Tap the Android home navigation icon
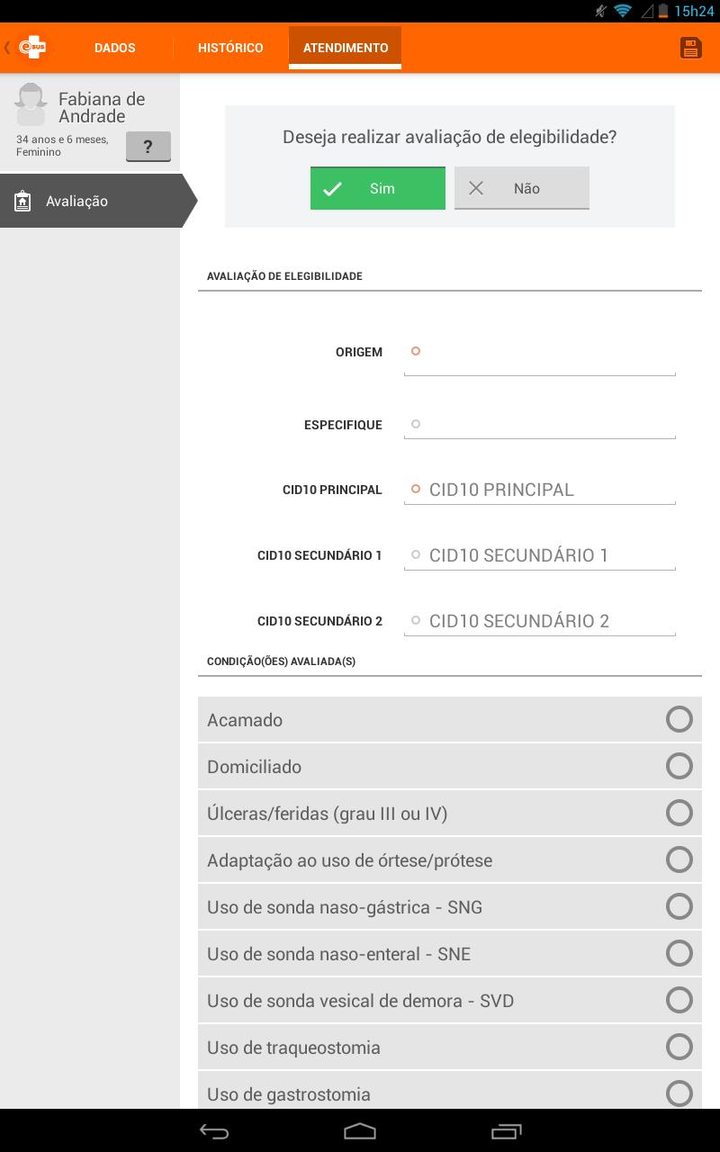This screenshot has height=1152, width=720. pos(360,1131)
